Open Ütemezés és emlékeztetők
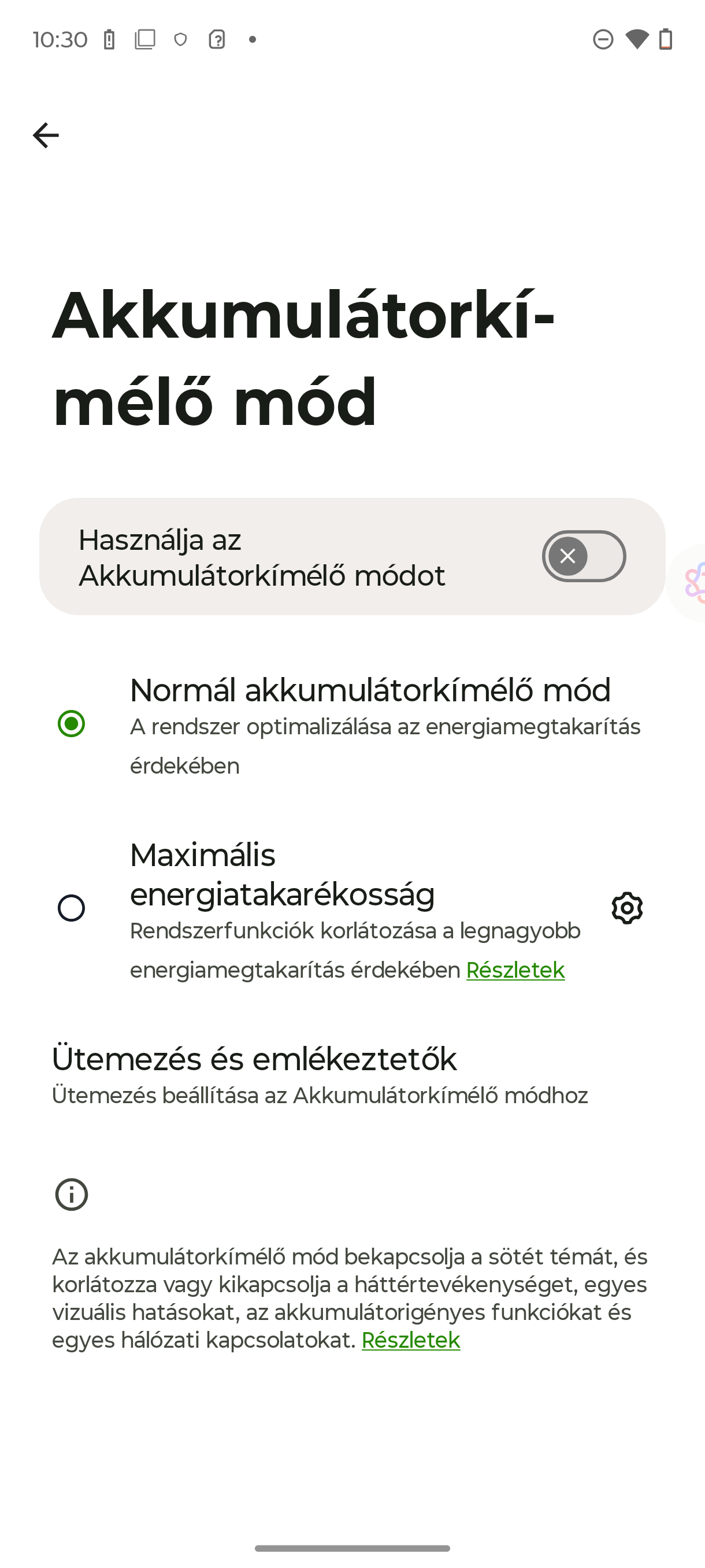The image size is (705, 1568). tap(352, 1075)
